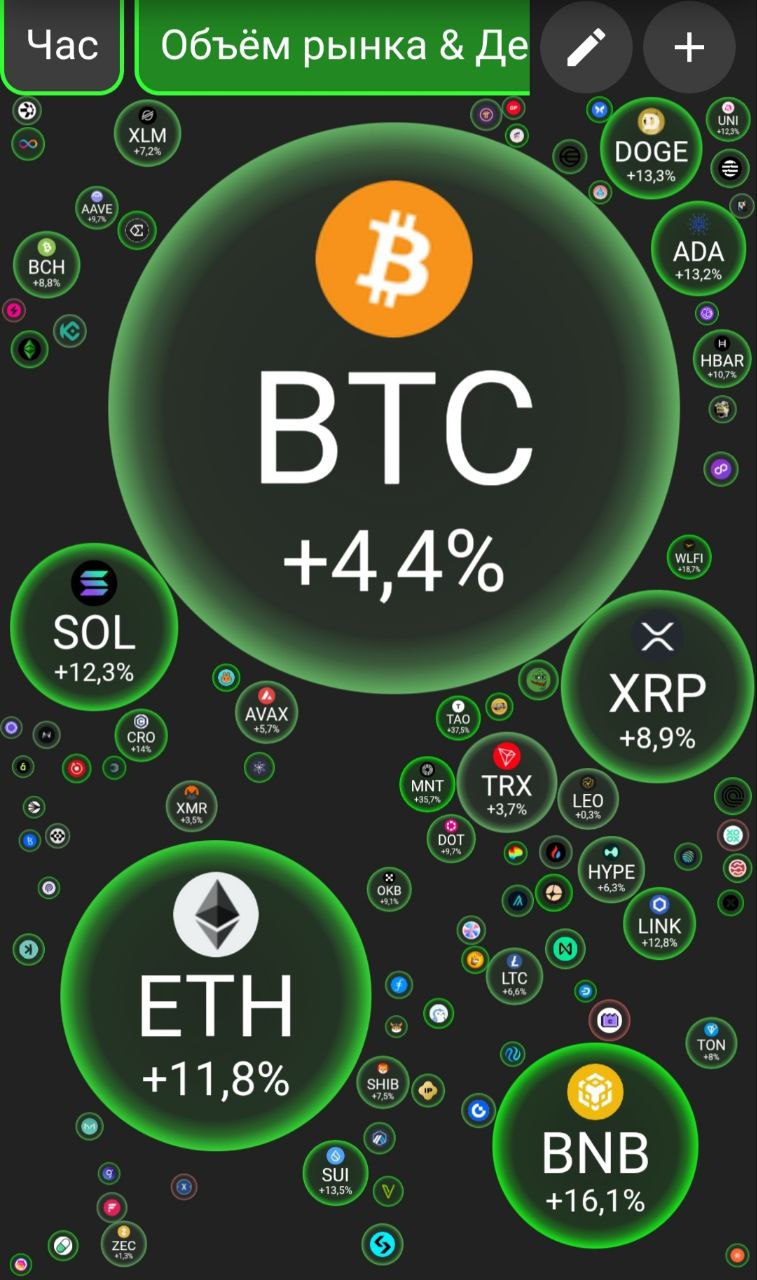This screenshot has width=757, height=1280.
Task: Tap the XRP bubble
Action: point(657,685)
